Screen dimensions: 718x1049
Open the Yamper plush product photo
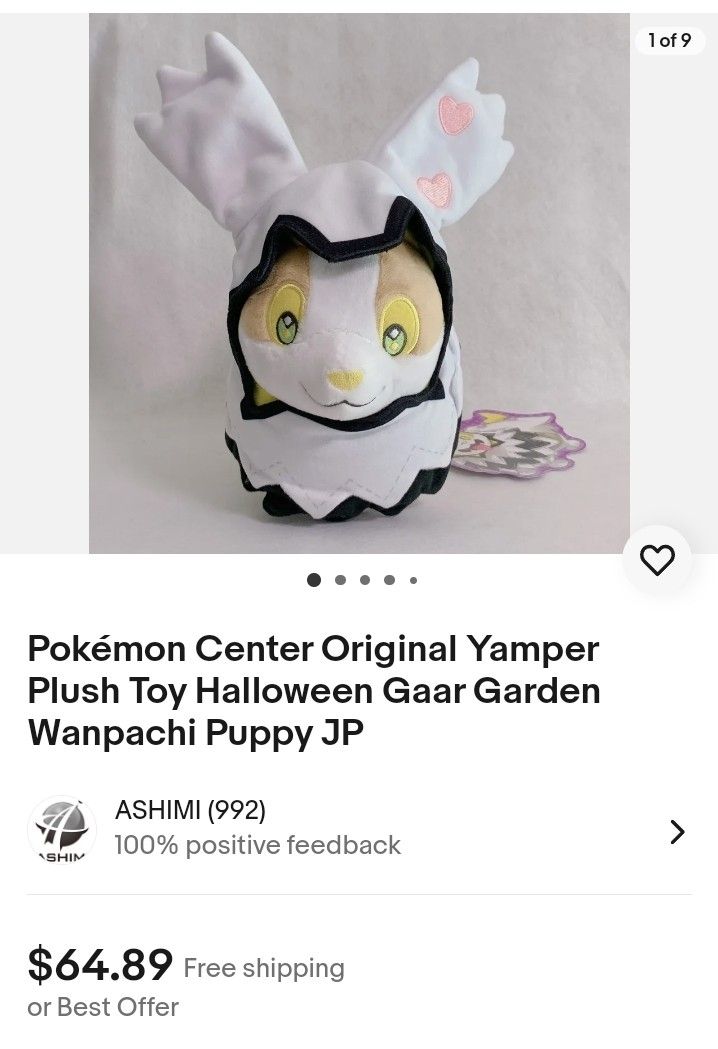point(359,283)
